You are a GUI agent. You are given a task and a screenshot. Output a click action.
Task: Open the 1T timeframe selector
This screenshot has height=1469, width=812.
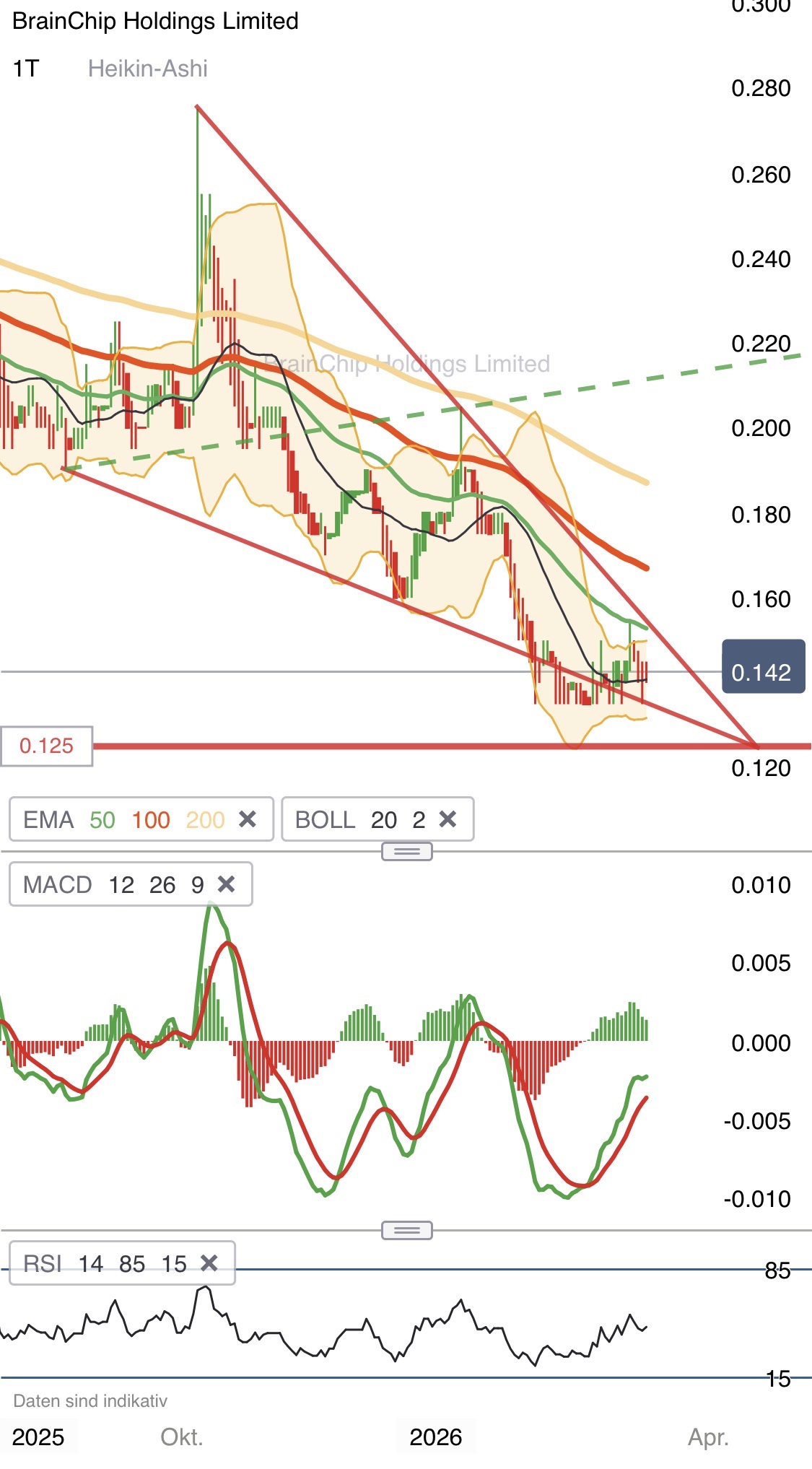click(26, 69)
